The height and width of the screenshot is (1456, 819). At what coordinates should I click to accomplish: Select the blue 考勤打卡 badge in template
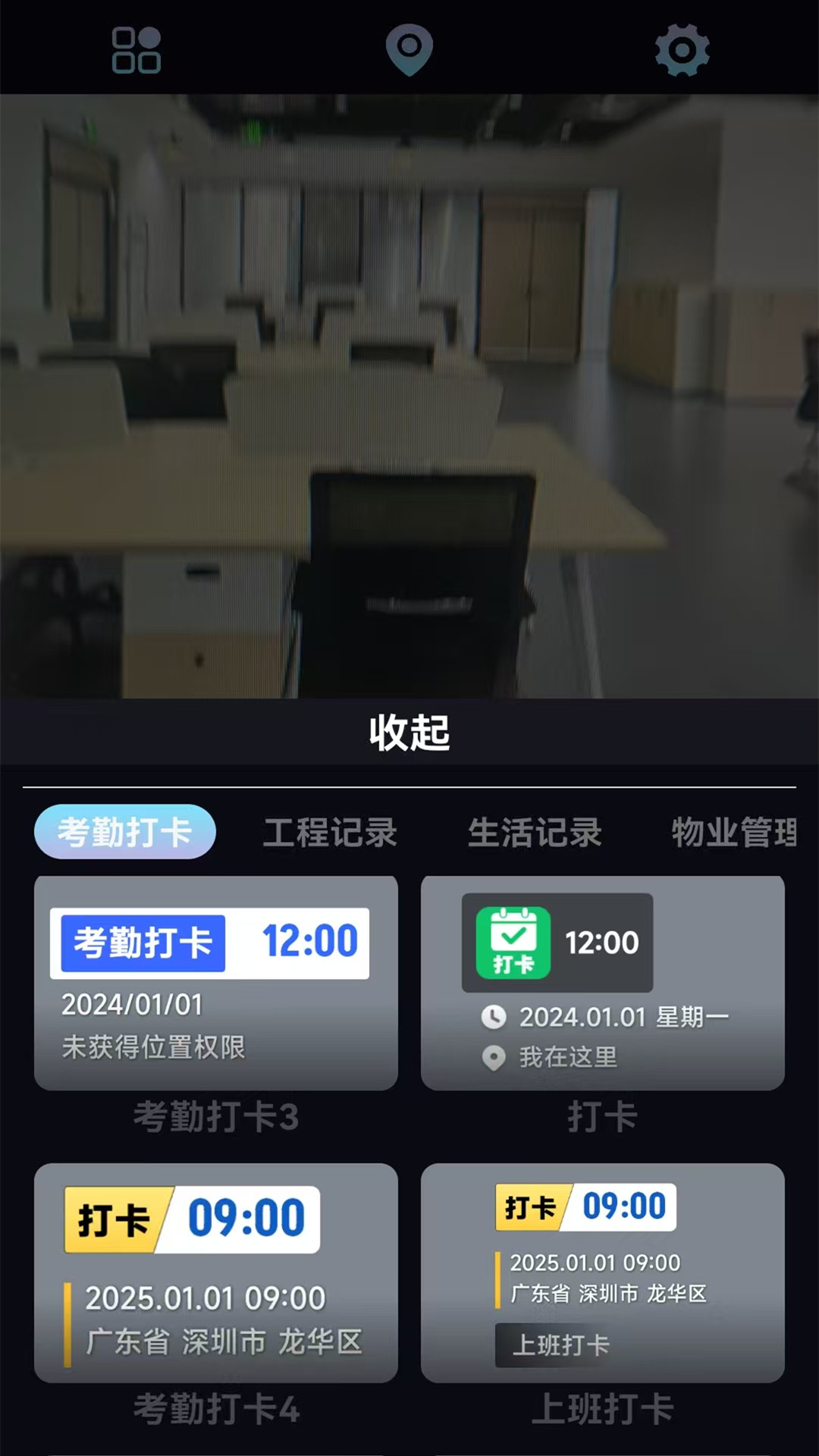pos(143,941)
